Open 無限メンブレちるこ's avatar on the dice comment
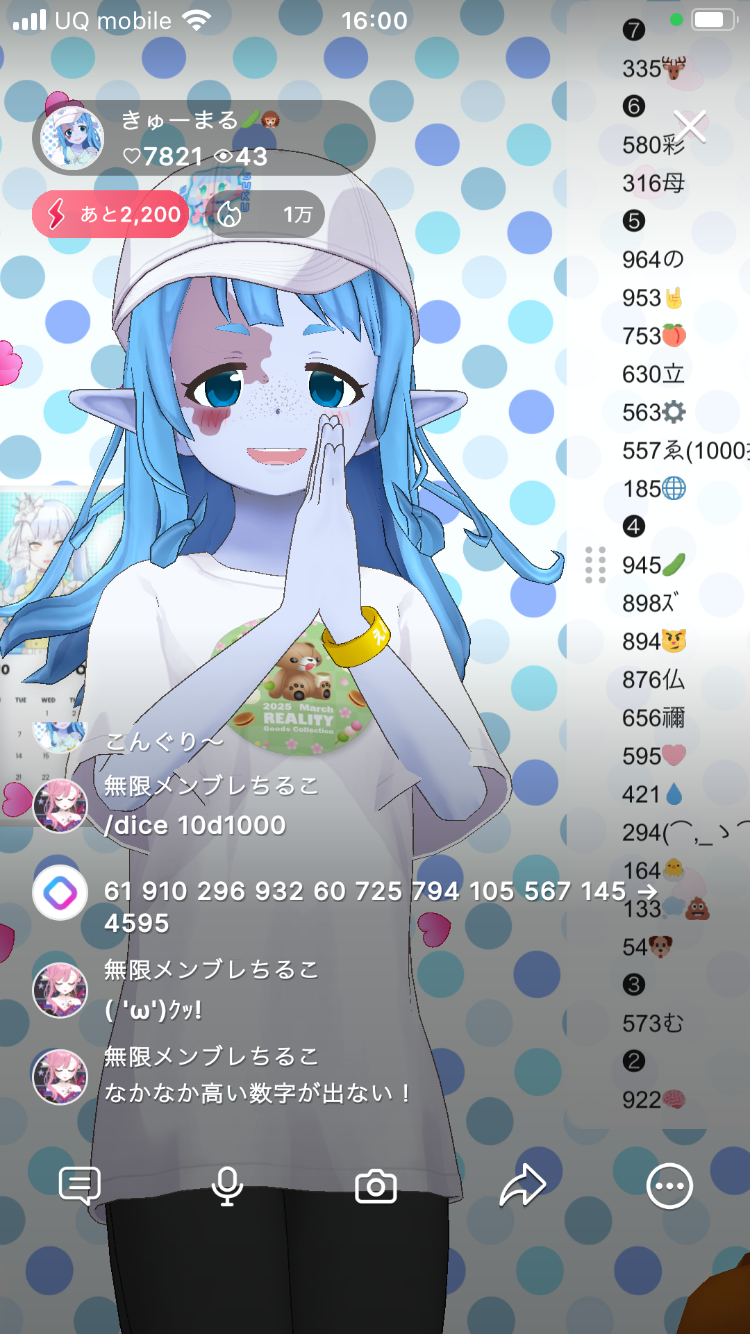Screen dimensions: 750x1334 (x=60, y=806)
